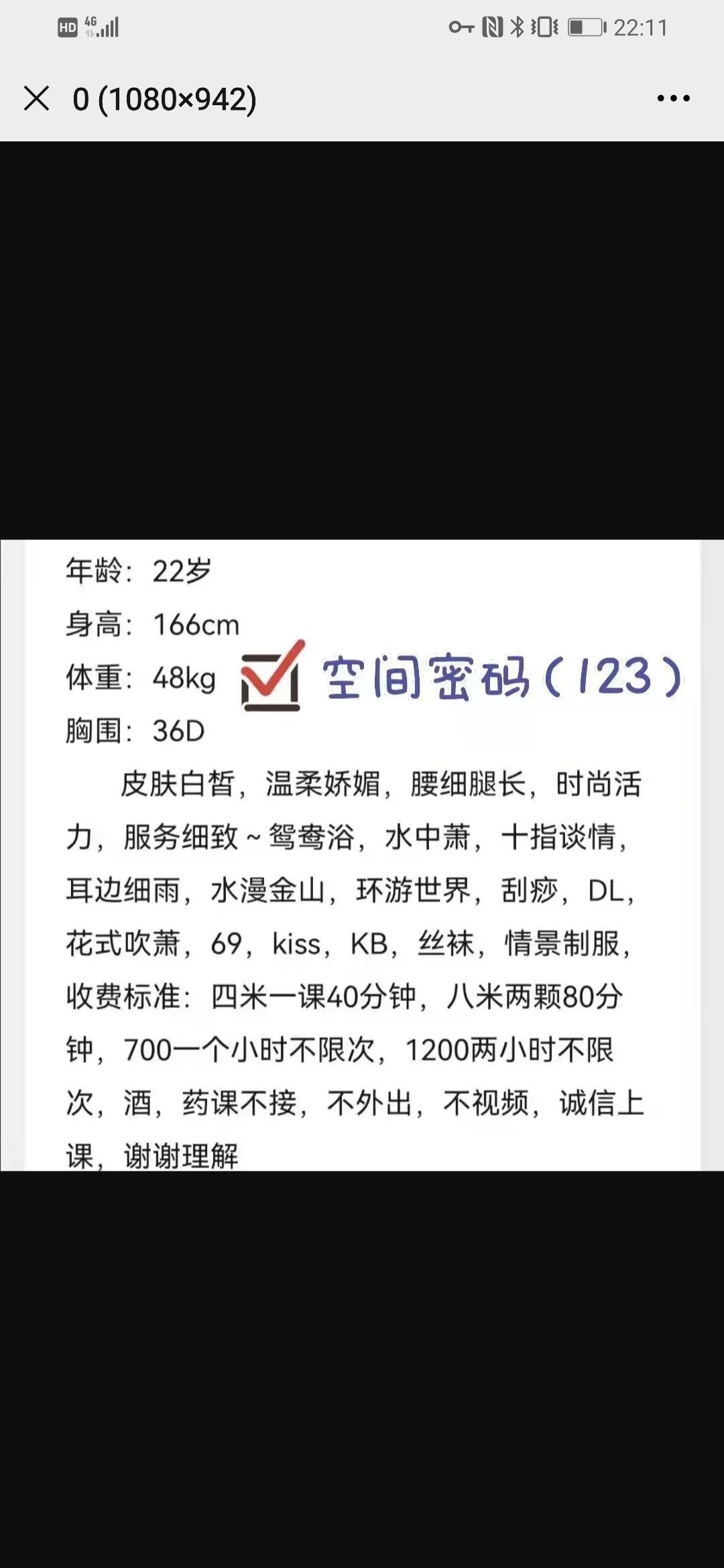Tap the Bluetooth status icon
724x1568 pixels.
tap(518, 27)
